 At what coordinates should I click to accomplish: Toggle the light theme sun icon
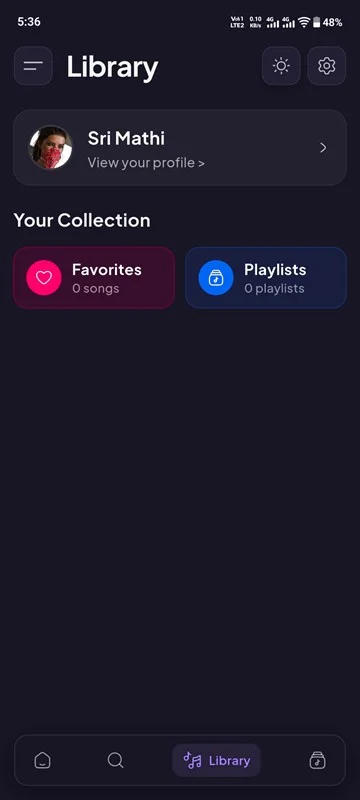coord(281,66)
